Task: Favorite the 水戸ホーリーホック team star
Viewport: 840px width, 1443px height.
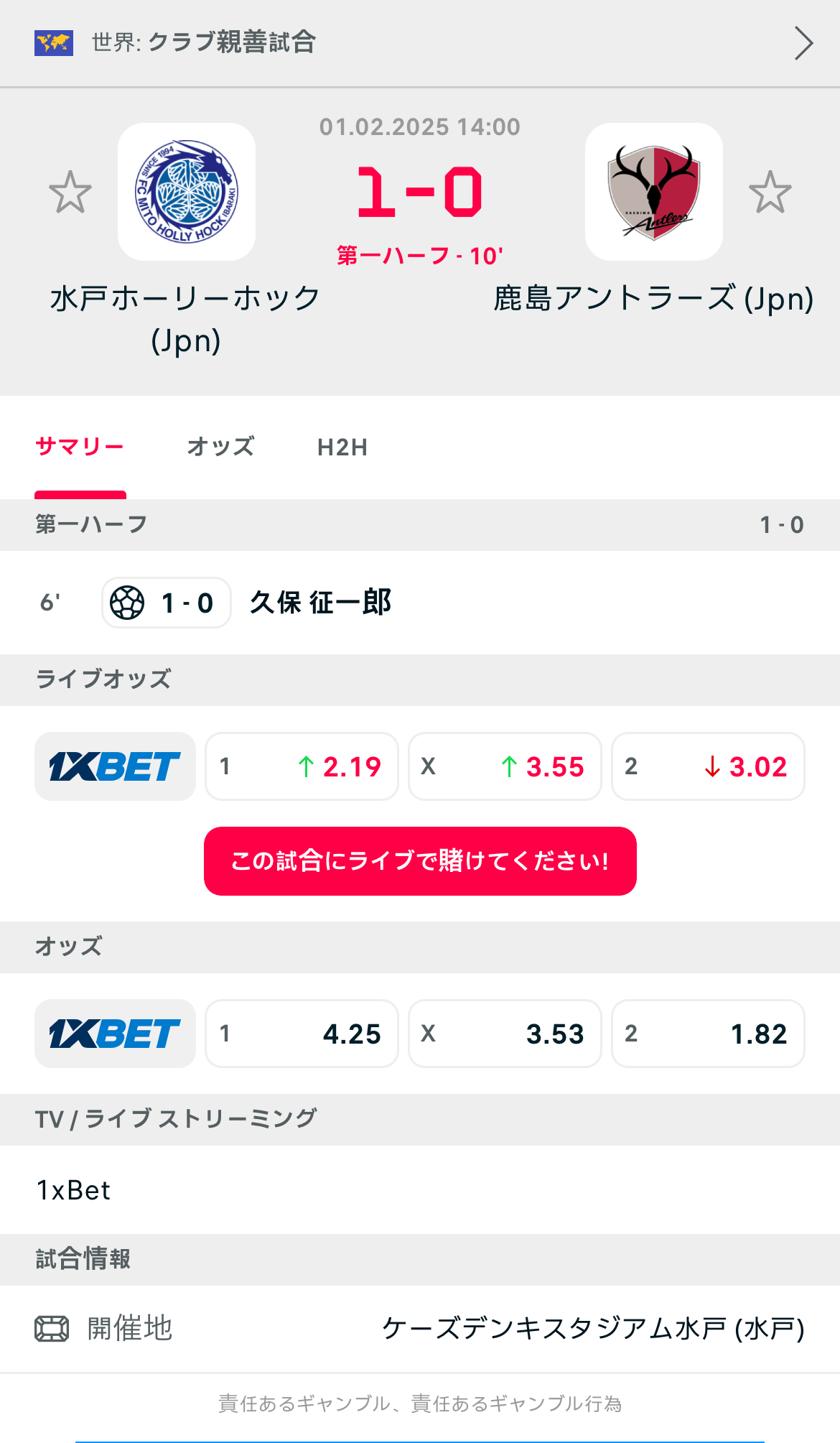Action: [70, 192]
